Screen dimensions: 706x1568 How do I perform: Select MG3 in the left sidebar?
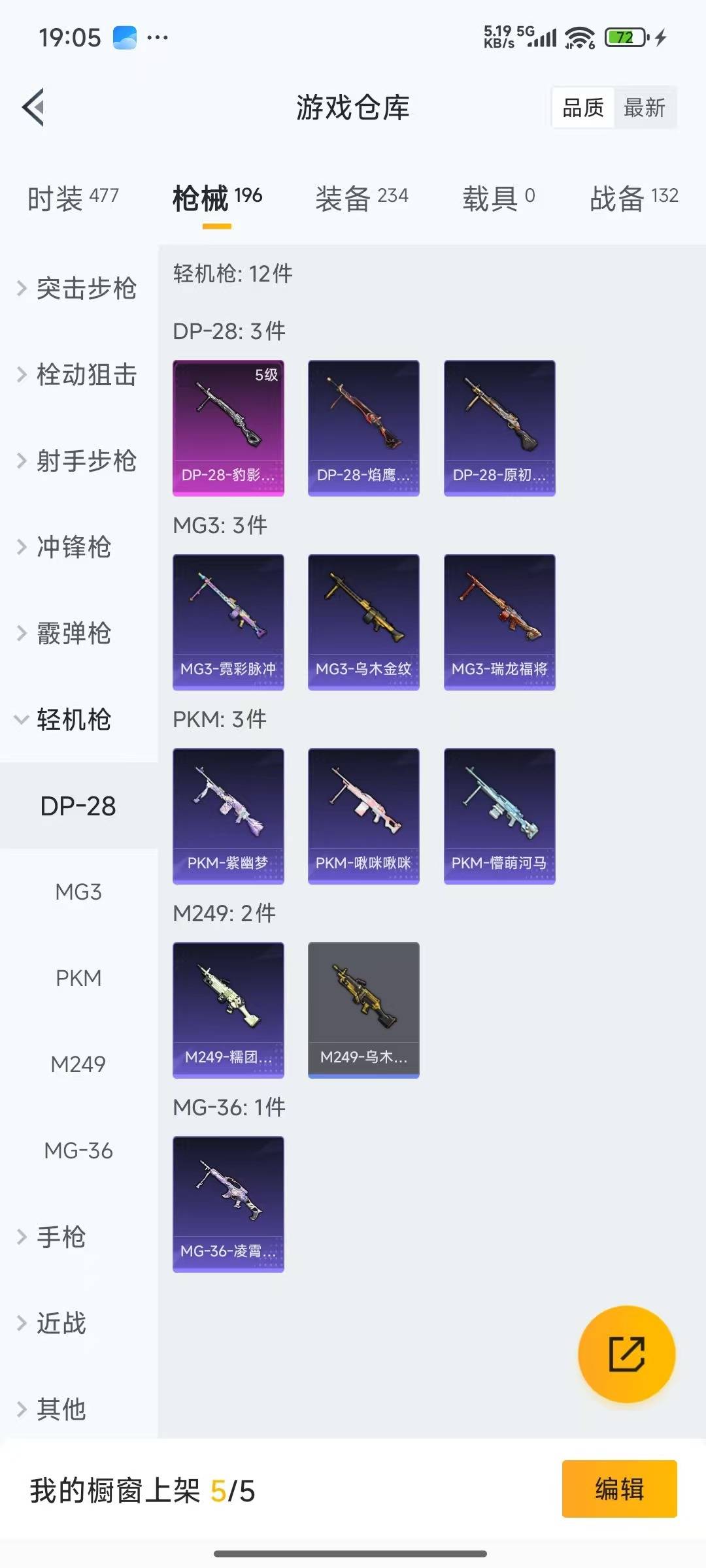tap(79, 891)
